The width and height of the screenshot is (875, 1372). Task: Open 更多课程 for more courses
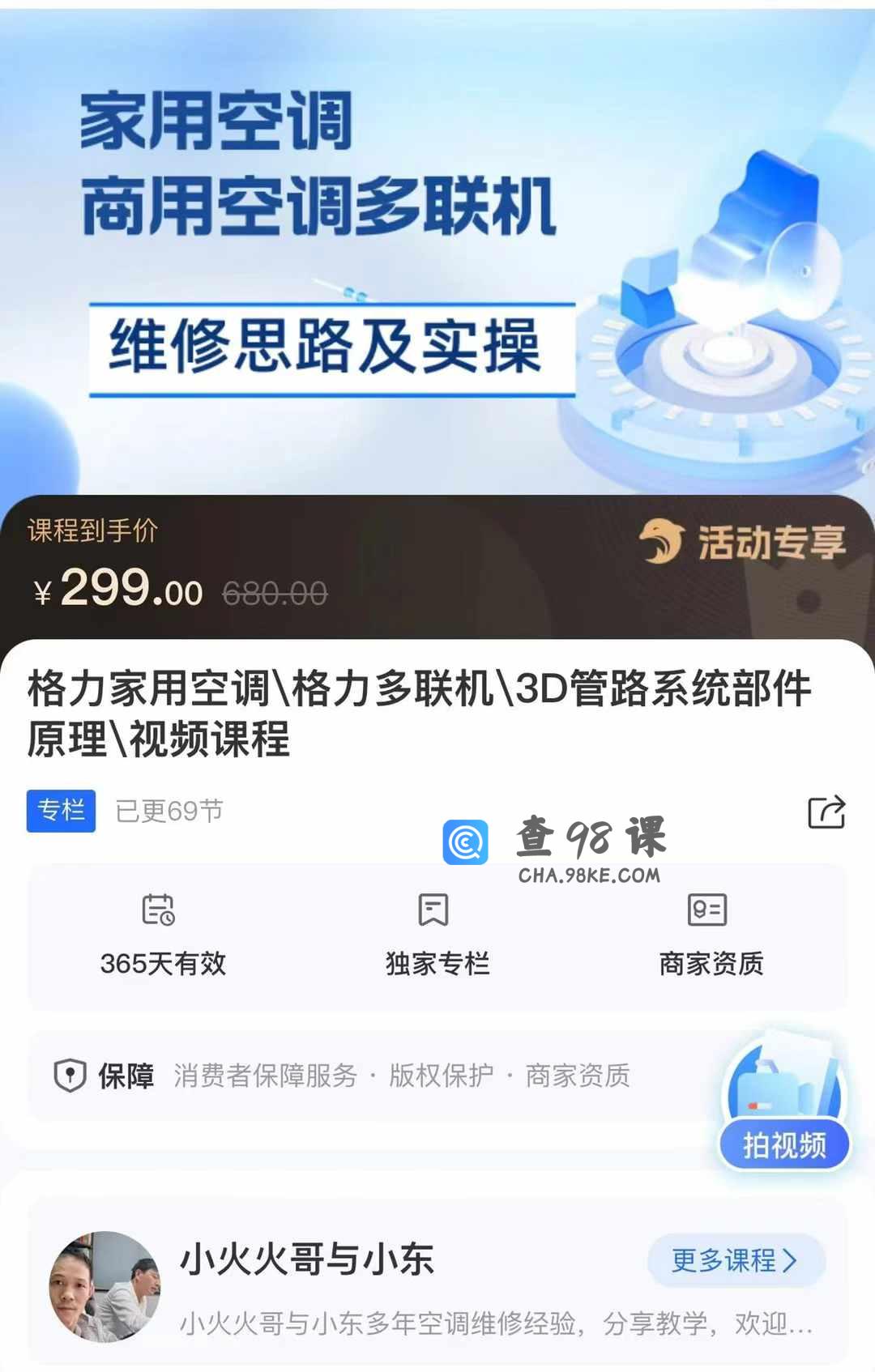[x=736, y=1260]
